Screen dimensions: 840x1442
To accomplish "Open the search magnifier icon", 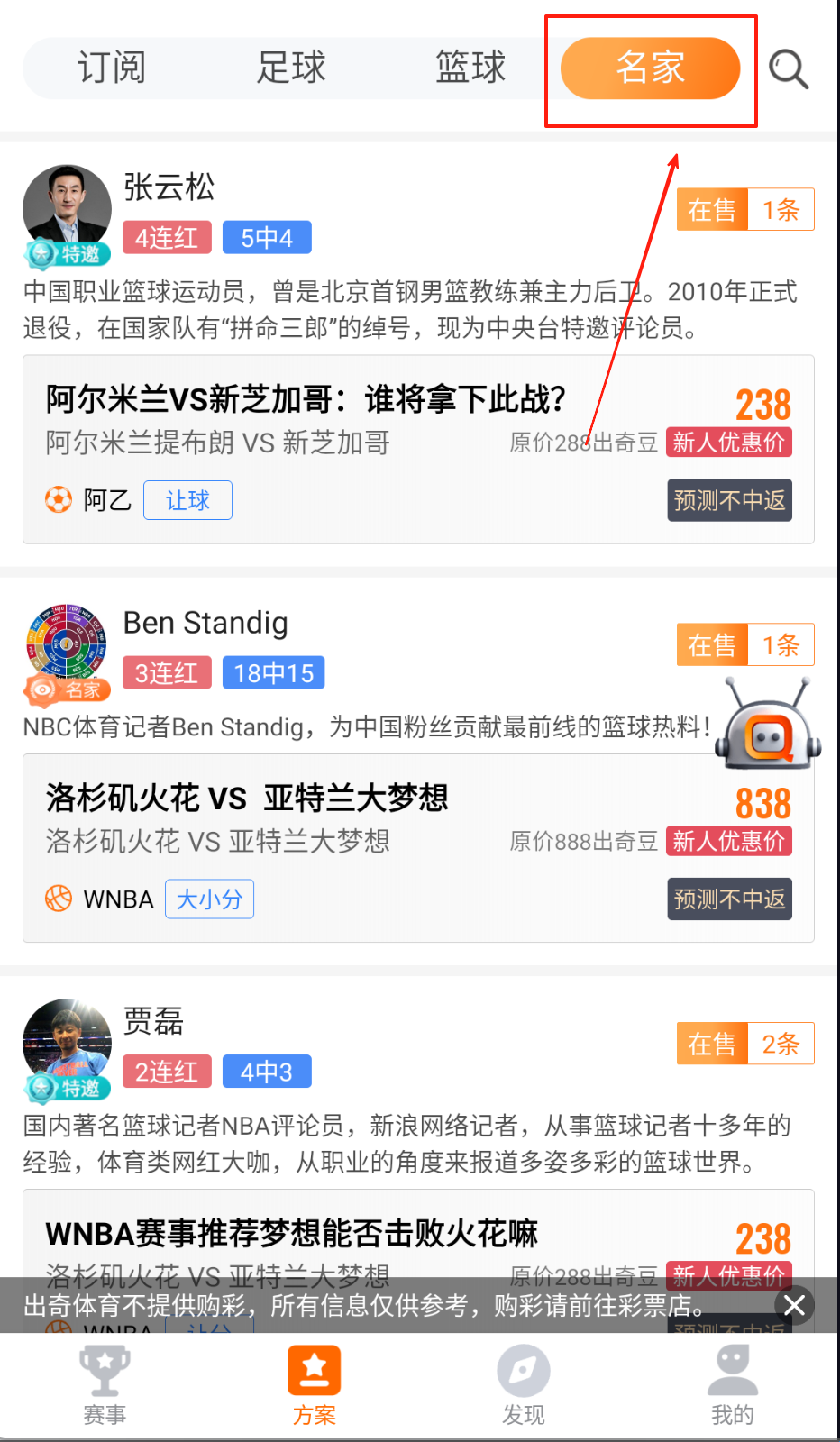I will click(789, 69).
